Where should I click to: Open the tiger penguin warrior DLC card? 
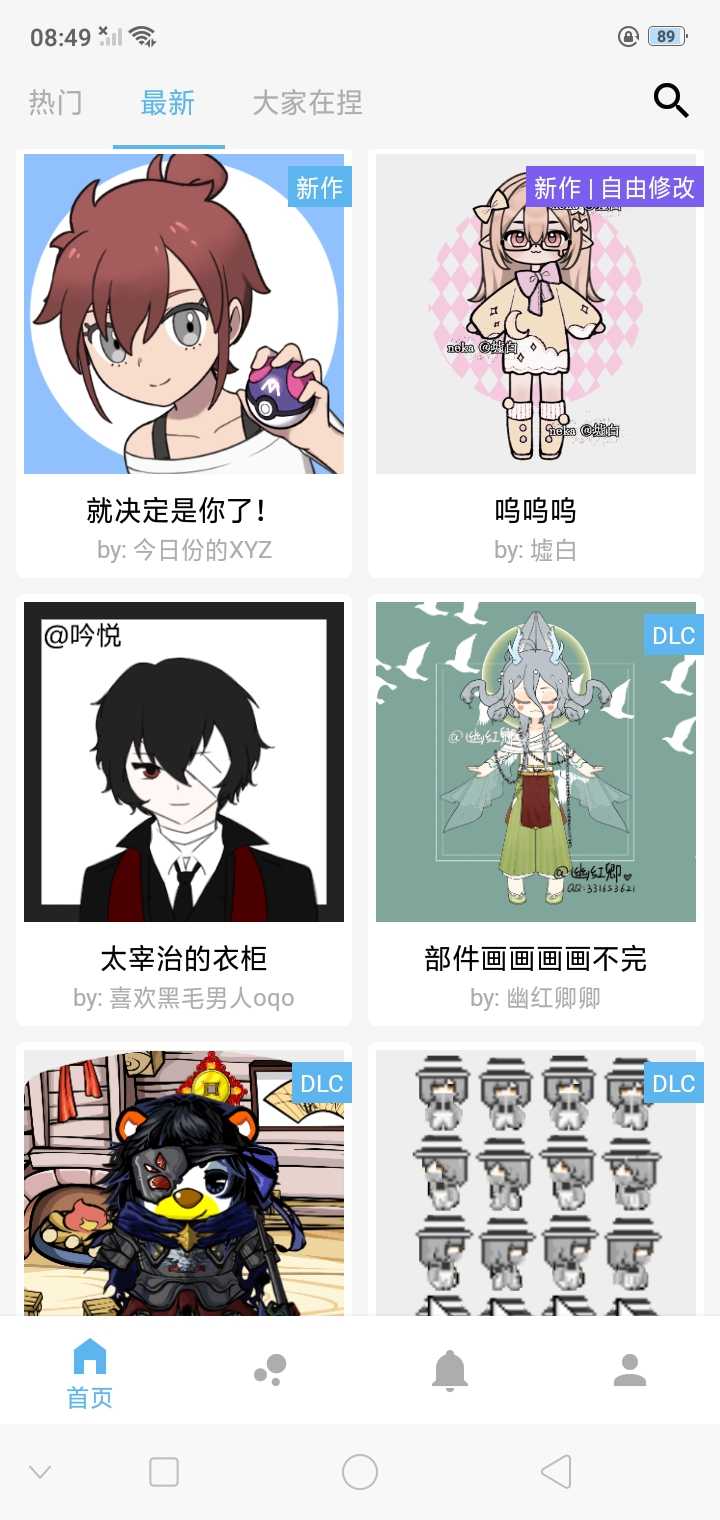(x=184, y=1182)
